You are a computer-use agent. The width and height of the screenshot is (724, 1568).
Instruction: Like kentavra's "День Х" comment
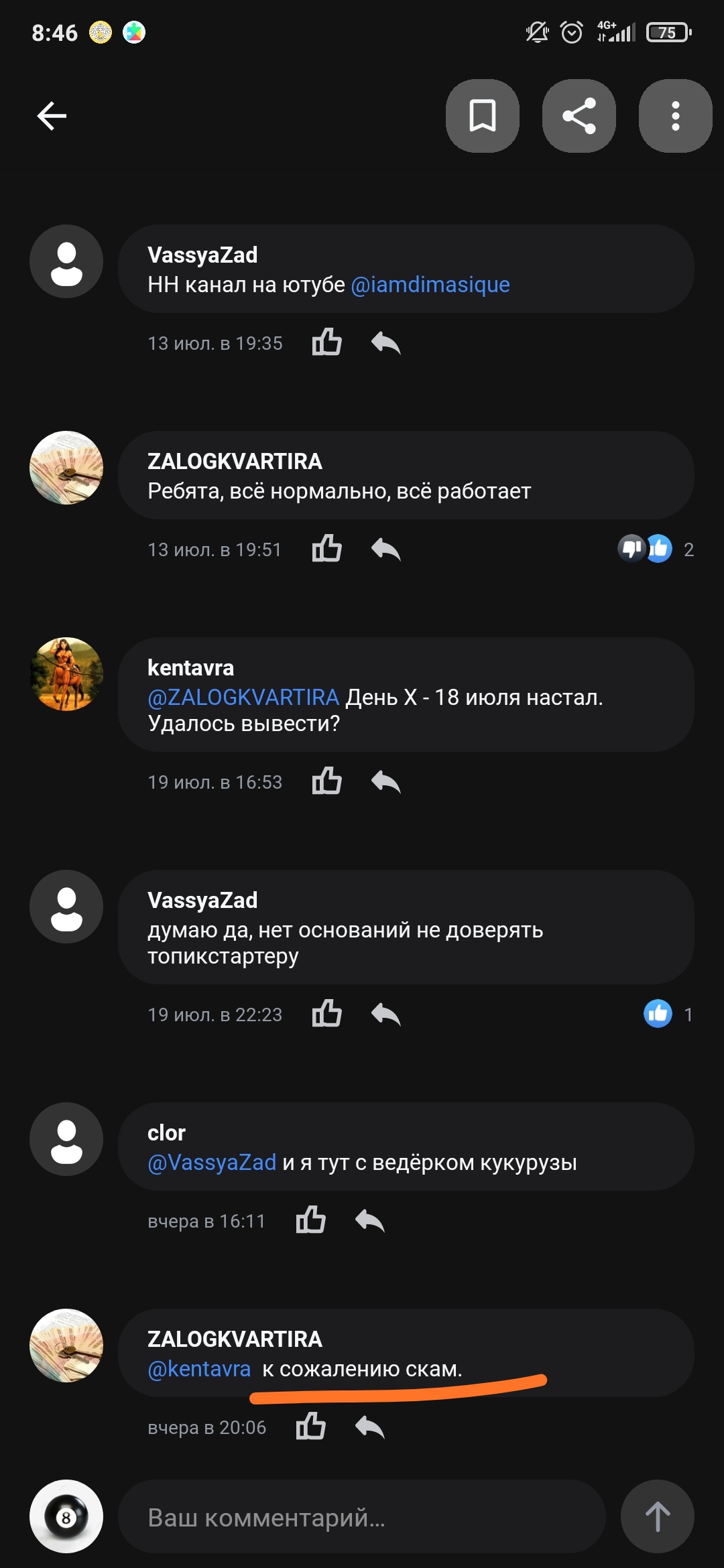pyautogui.click(x=326, y=781)
